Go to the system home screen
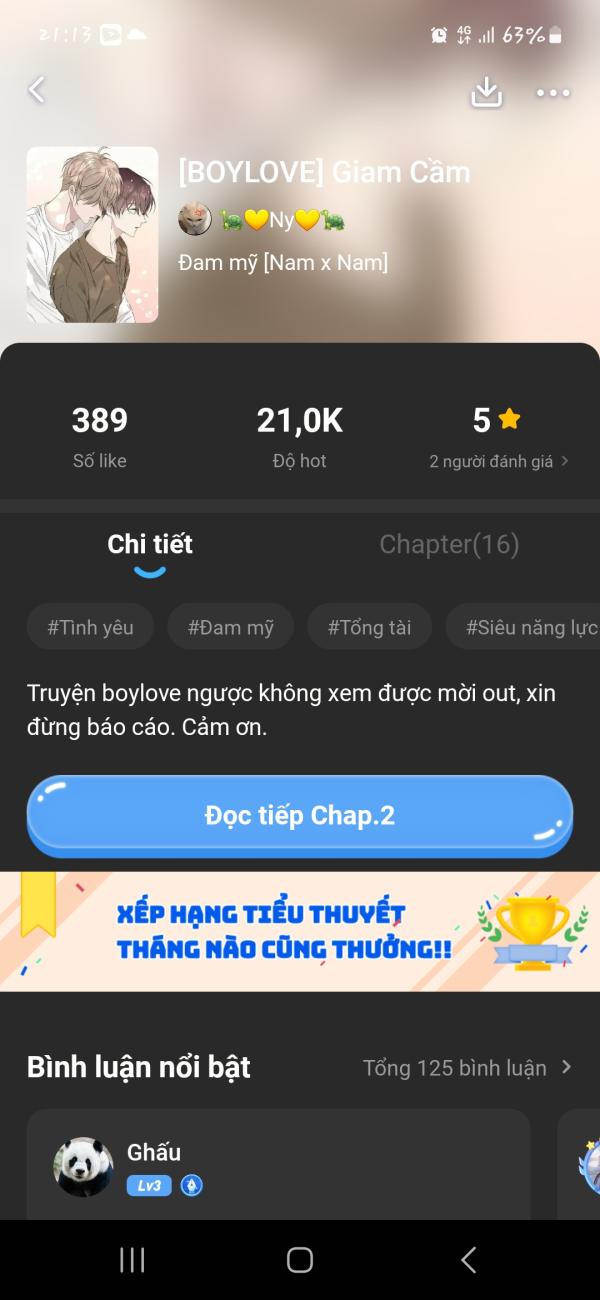This screenshot has width=600, height=1300. [300, 1260]
